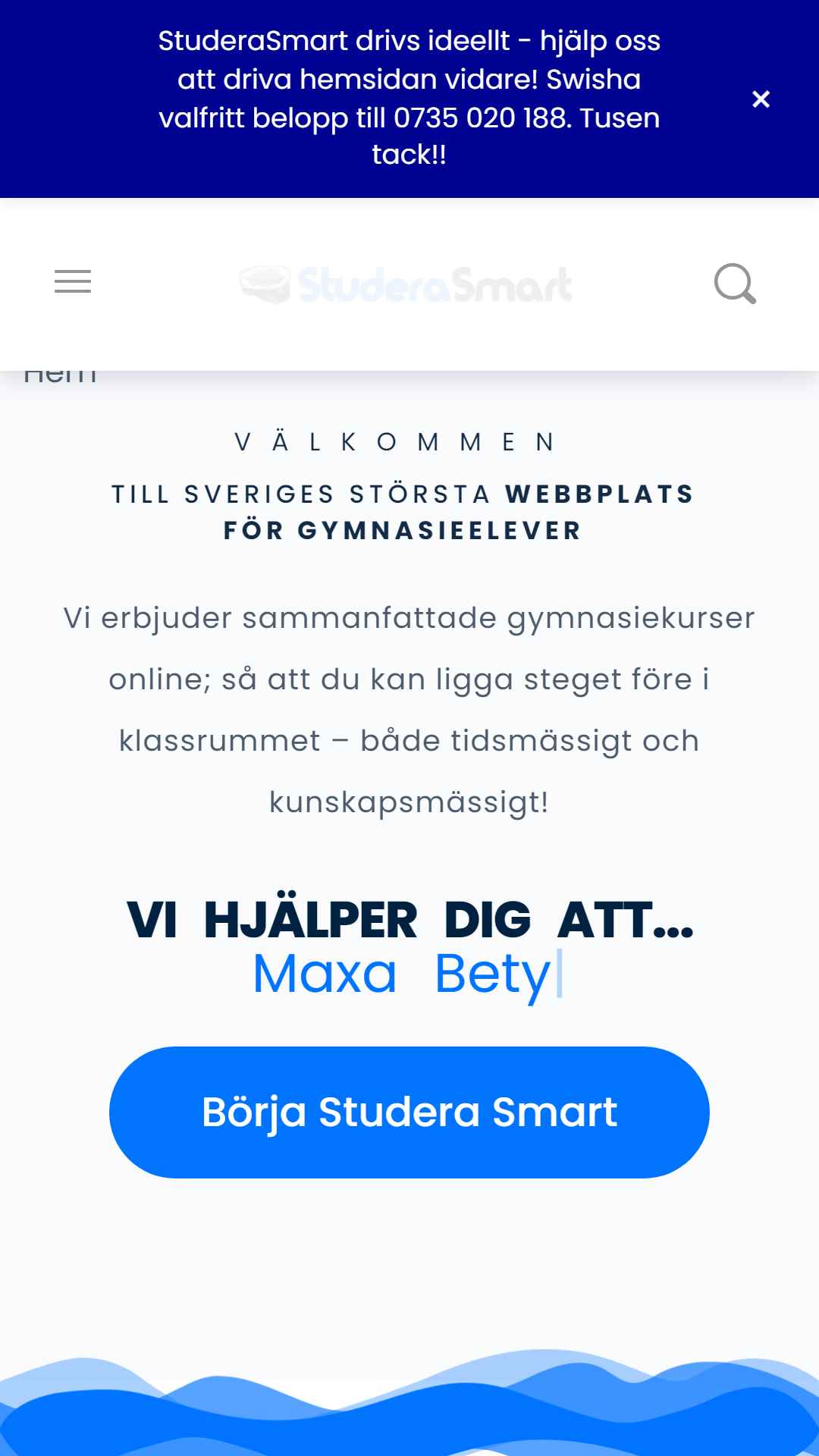The height and width of the screenshot is (1456, 819).
Task: Open site search with the magnifier icon
Action: [735, 284]
